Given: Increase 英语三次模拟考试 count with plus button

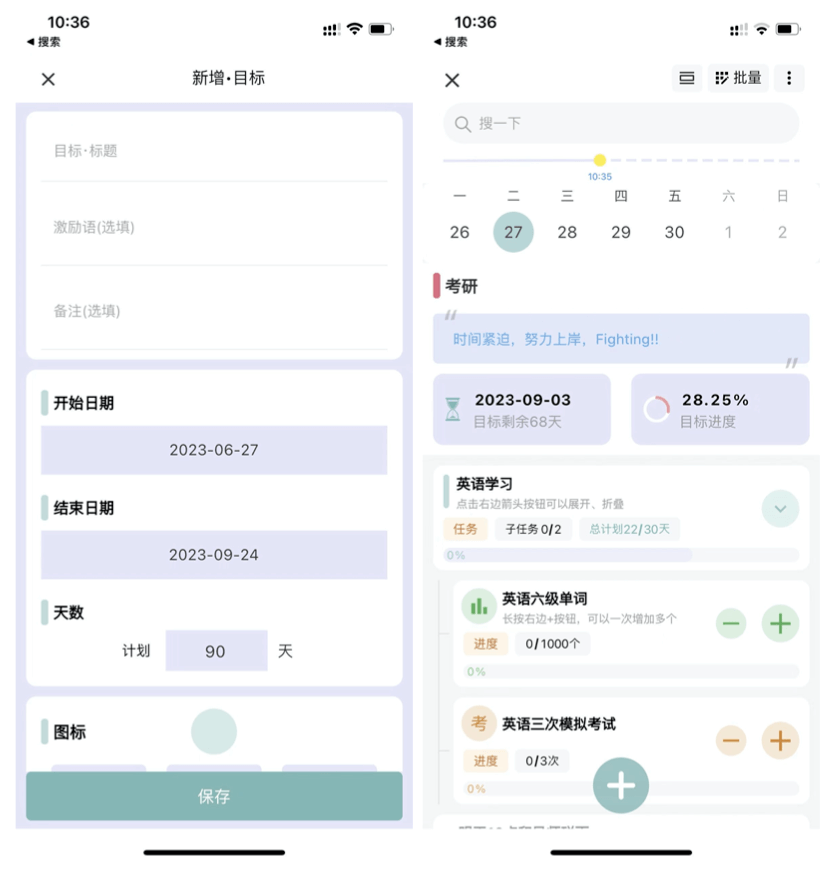Looking at the screenshot, I should pyautogui.click(x=780, y=741).
